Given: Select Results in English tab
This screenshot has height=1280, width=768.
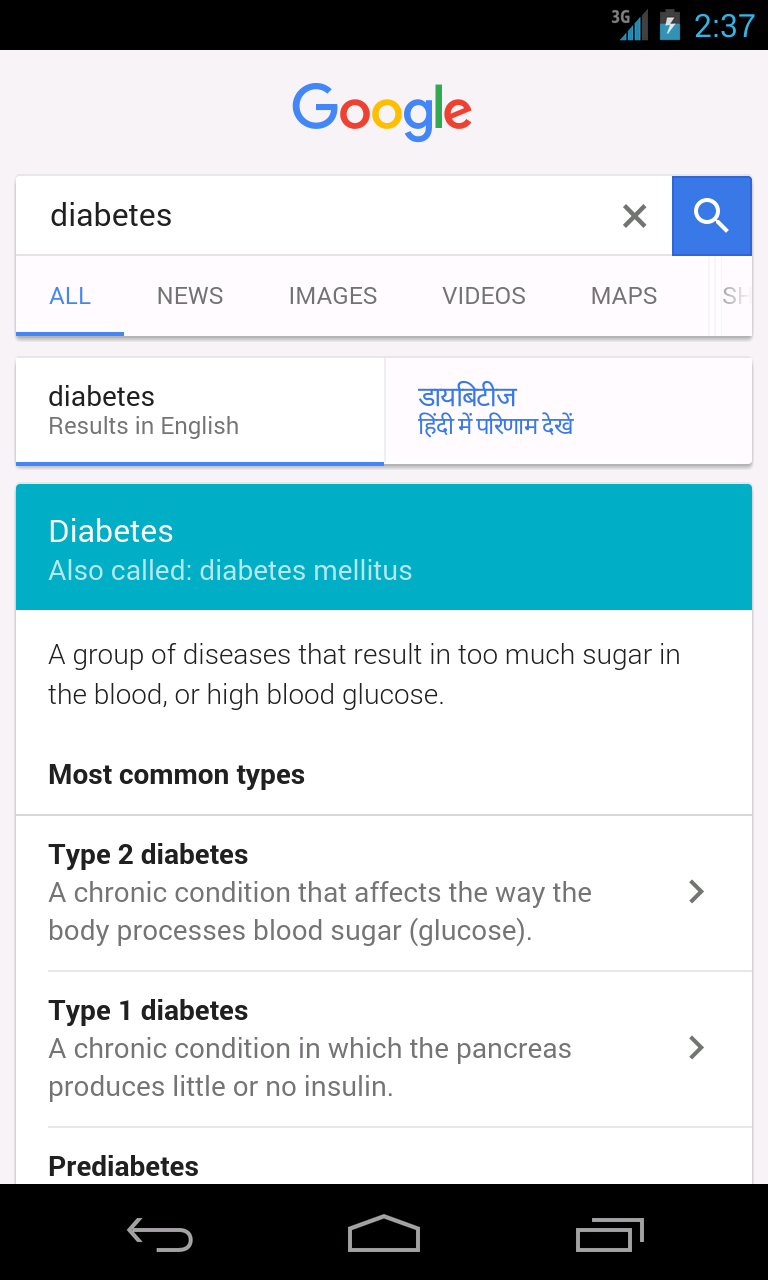Looking at the screenshot, I should click(200, 411).
